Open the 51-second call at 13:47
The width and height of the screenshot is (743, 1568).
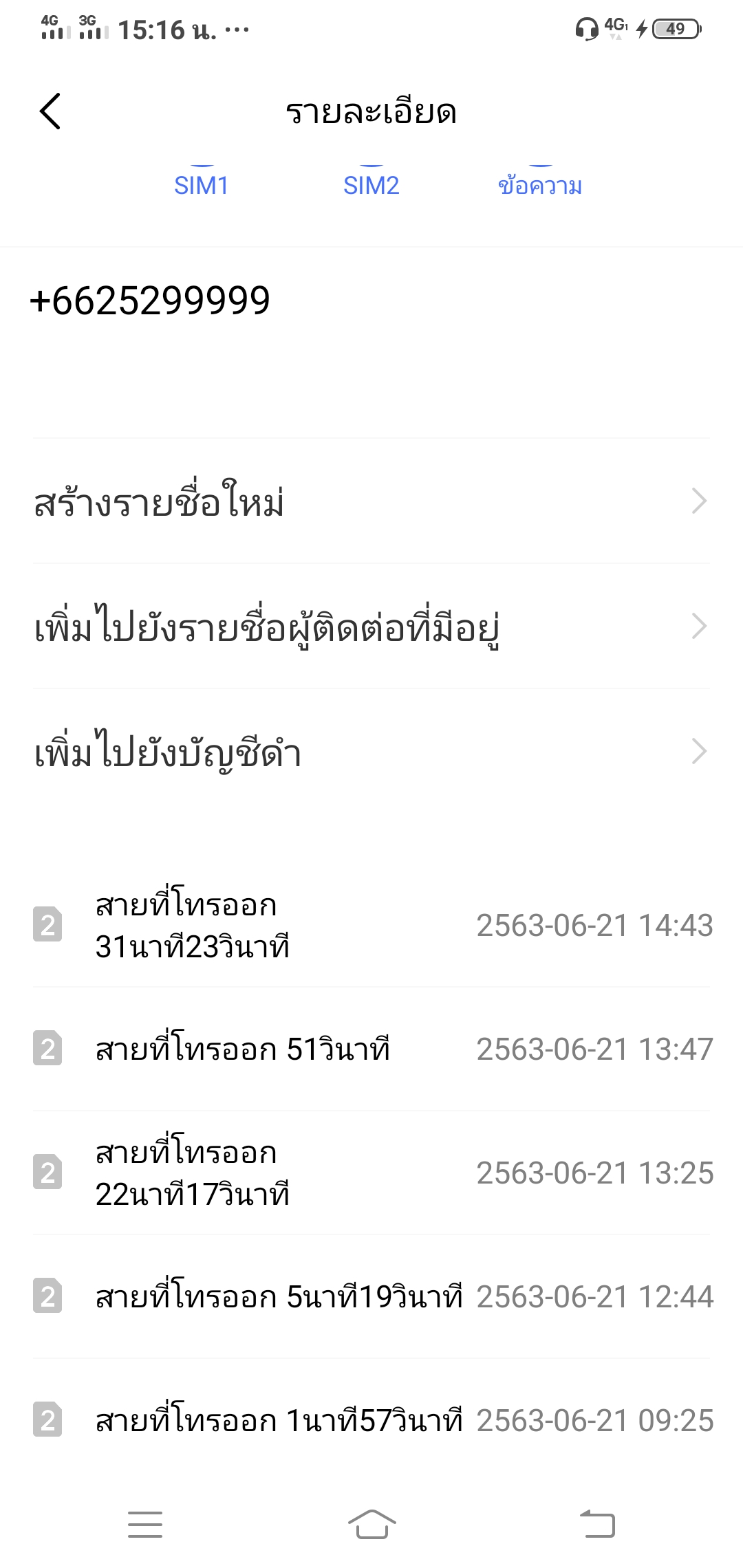point(371,1049)
